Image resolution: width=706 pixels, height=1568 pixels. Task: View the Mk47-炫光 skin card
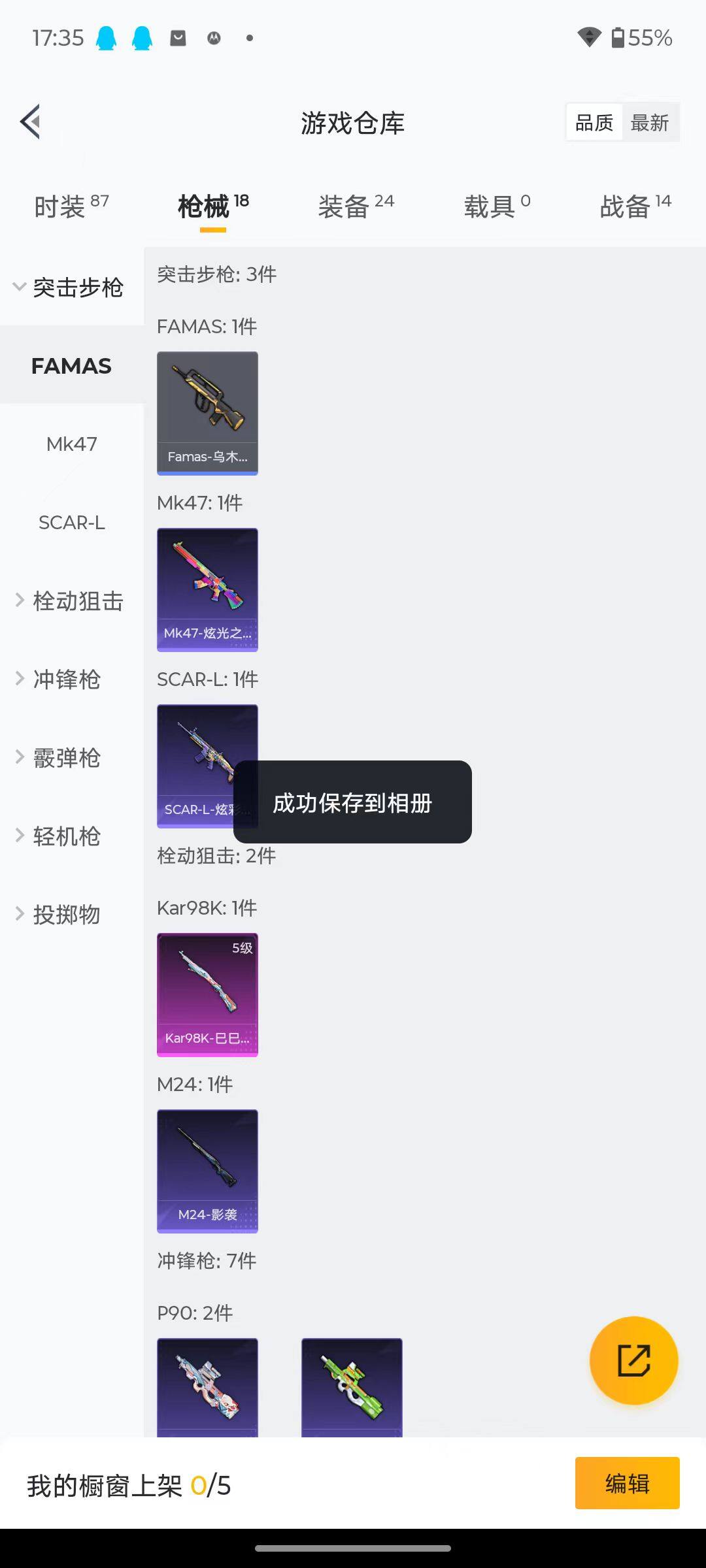(x=207, y=589)
